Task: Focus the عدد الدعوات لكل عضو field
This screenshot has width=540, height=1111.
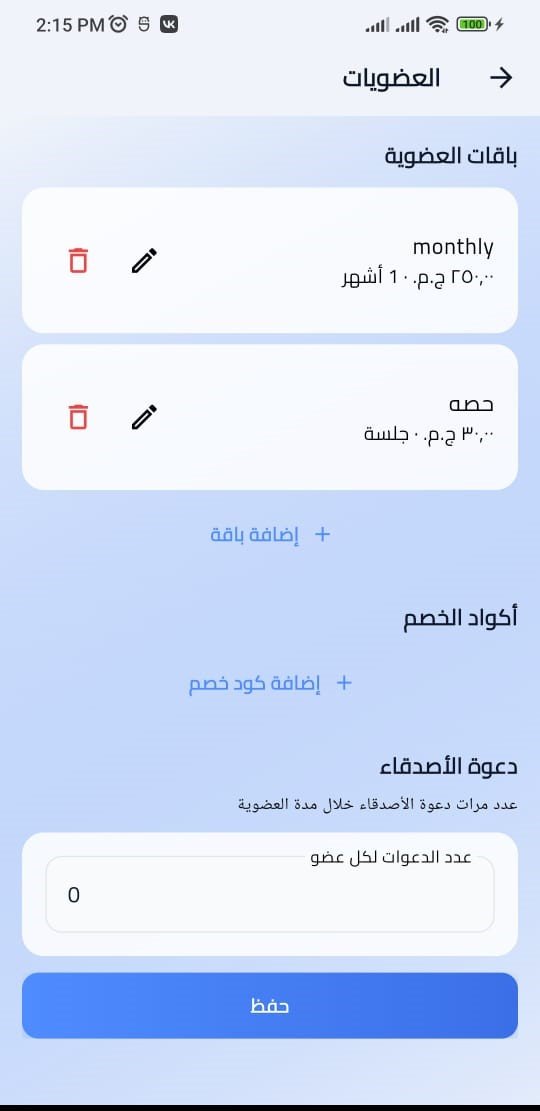Action: point(270,895)
